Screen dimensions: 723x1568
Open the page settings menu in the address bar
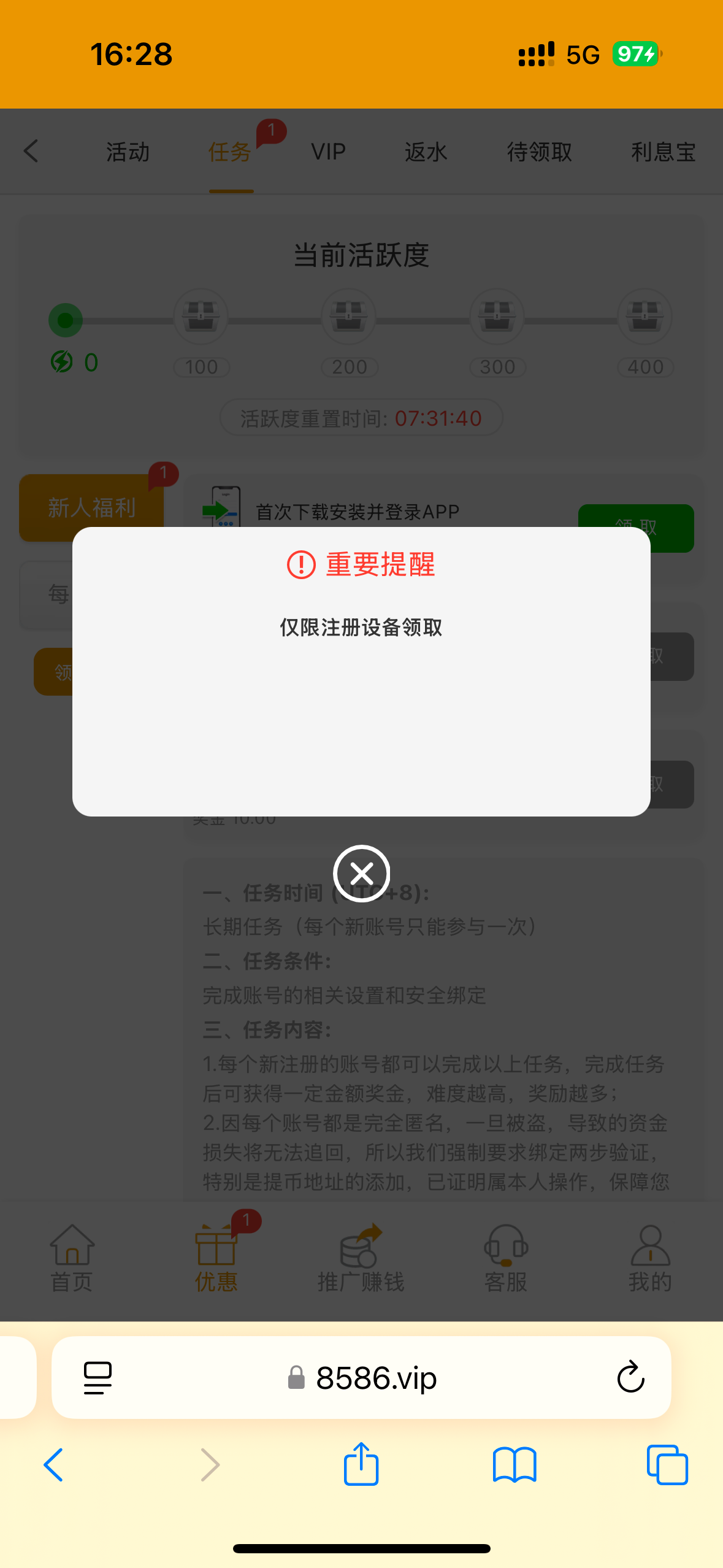pyautogui.click(x=98, y=1378)
